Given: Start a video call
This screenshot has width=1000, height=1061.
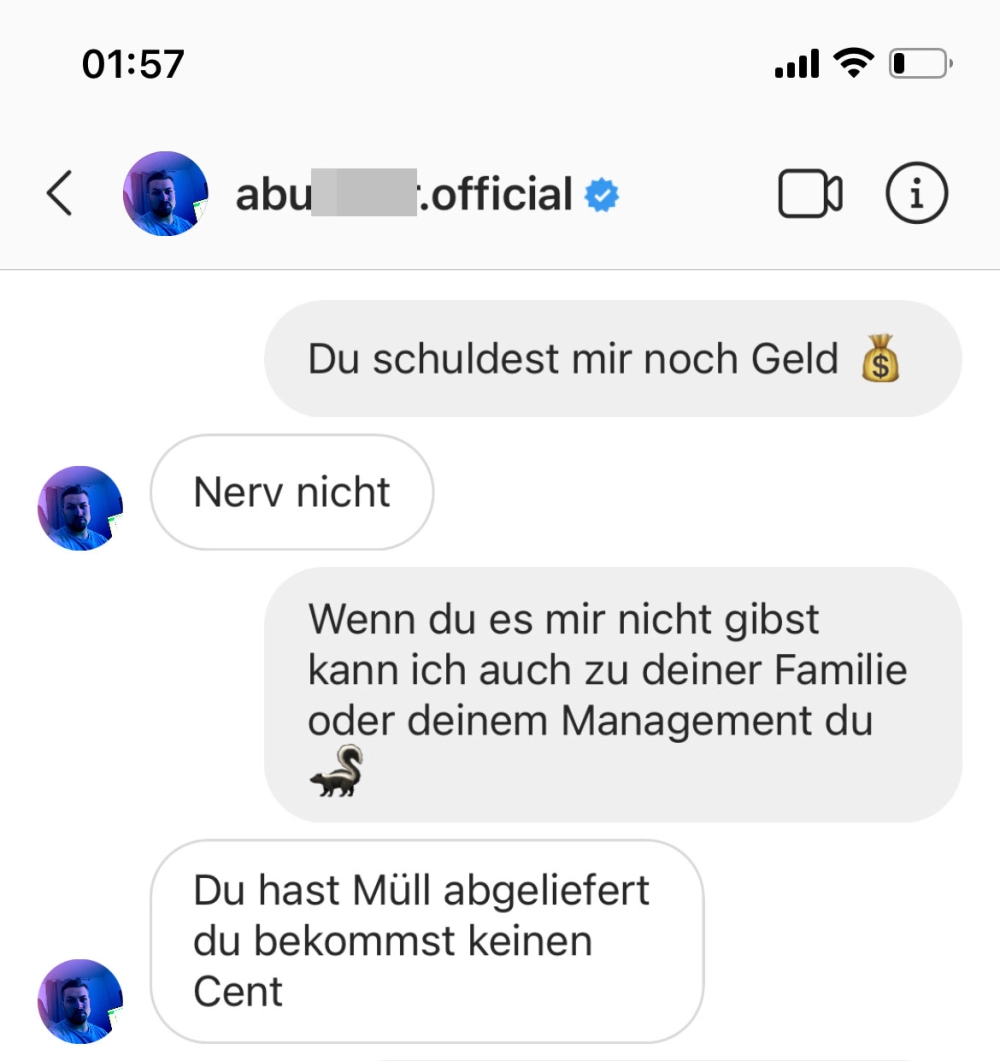Looking at the screenshot, I should pos(809,194).
